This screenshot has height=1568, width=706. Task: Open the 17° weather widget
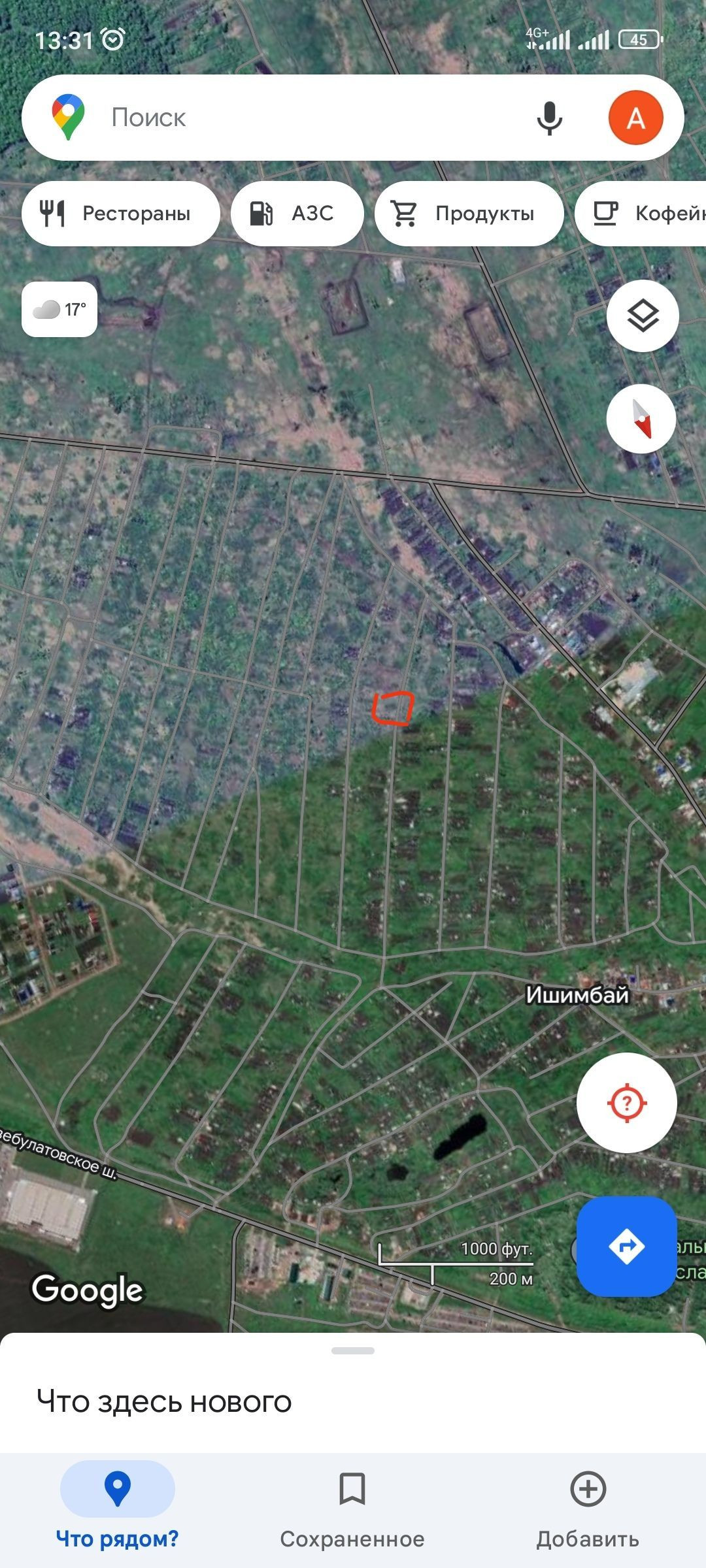(59, 310)
